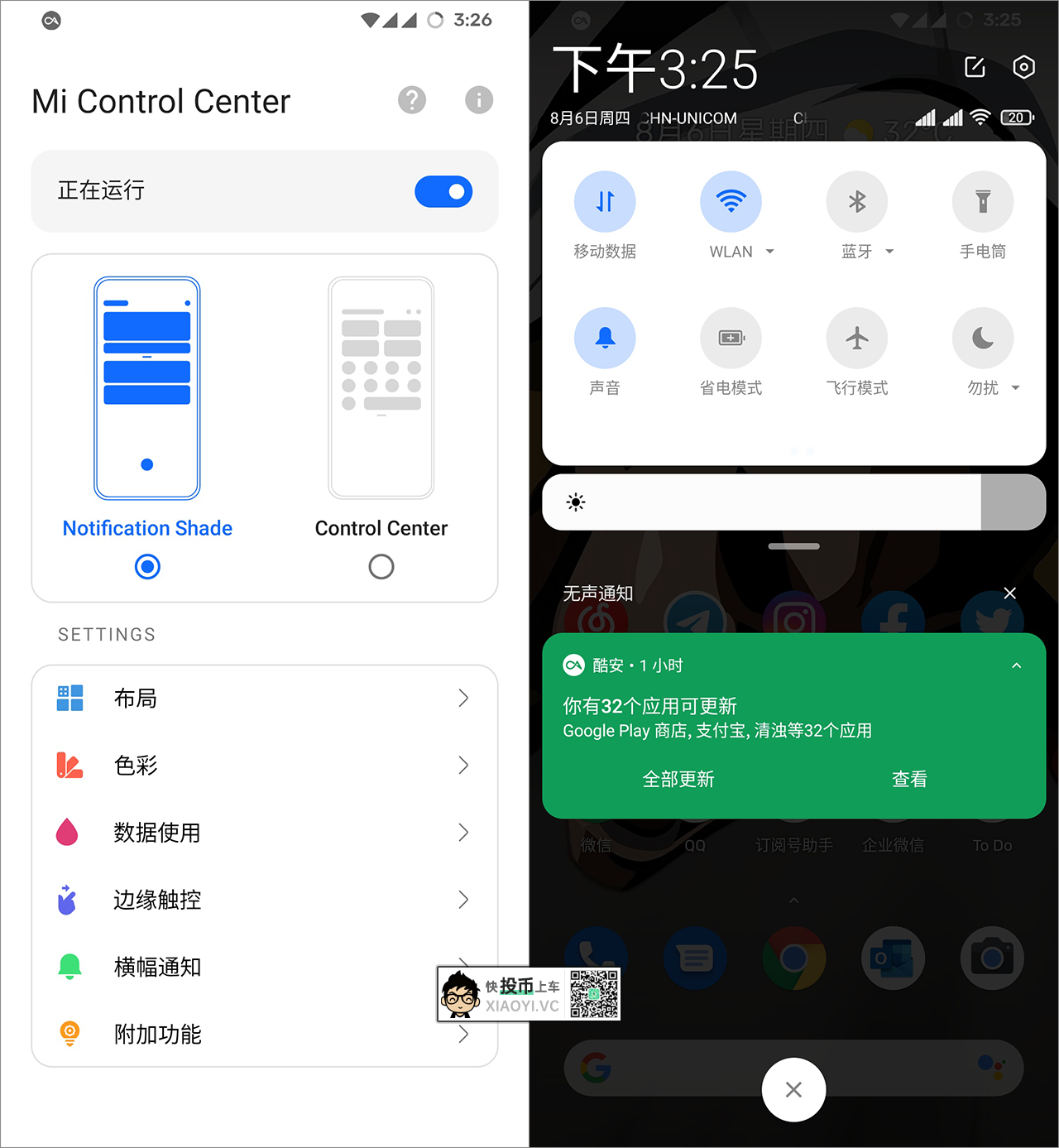The width and height of the screenshot is (1059, 1148).
Task: Turn on the 手电筒 flashlight tile
Action: (982, 202)
